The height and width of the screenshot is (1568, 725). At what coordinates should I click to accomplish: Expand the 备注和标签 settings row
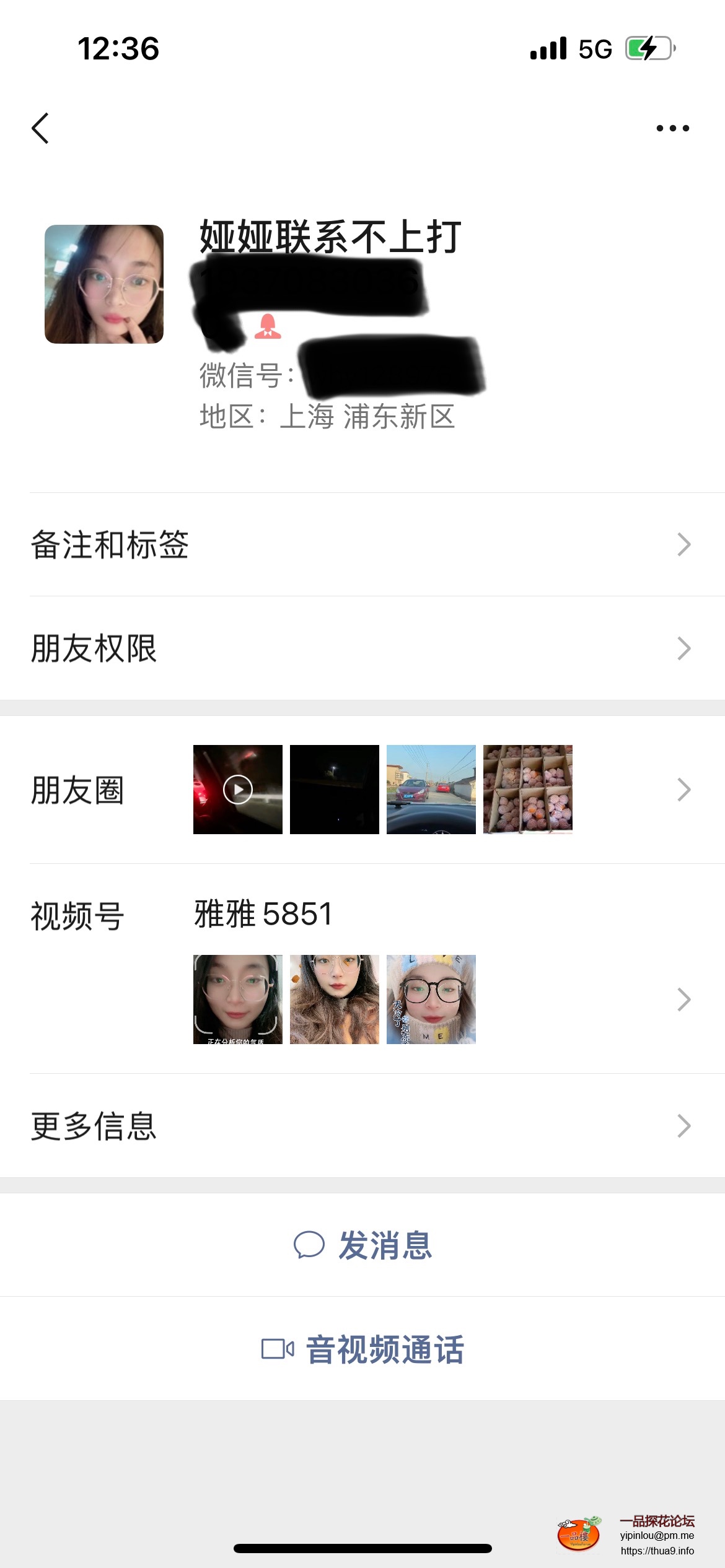click(x=362, y=544)
